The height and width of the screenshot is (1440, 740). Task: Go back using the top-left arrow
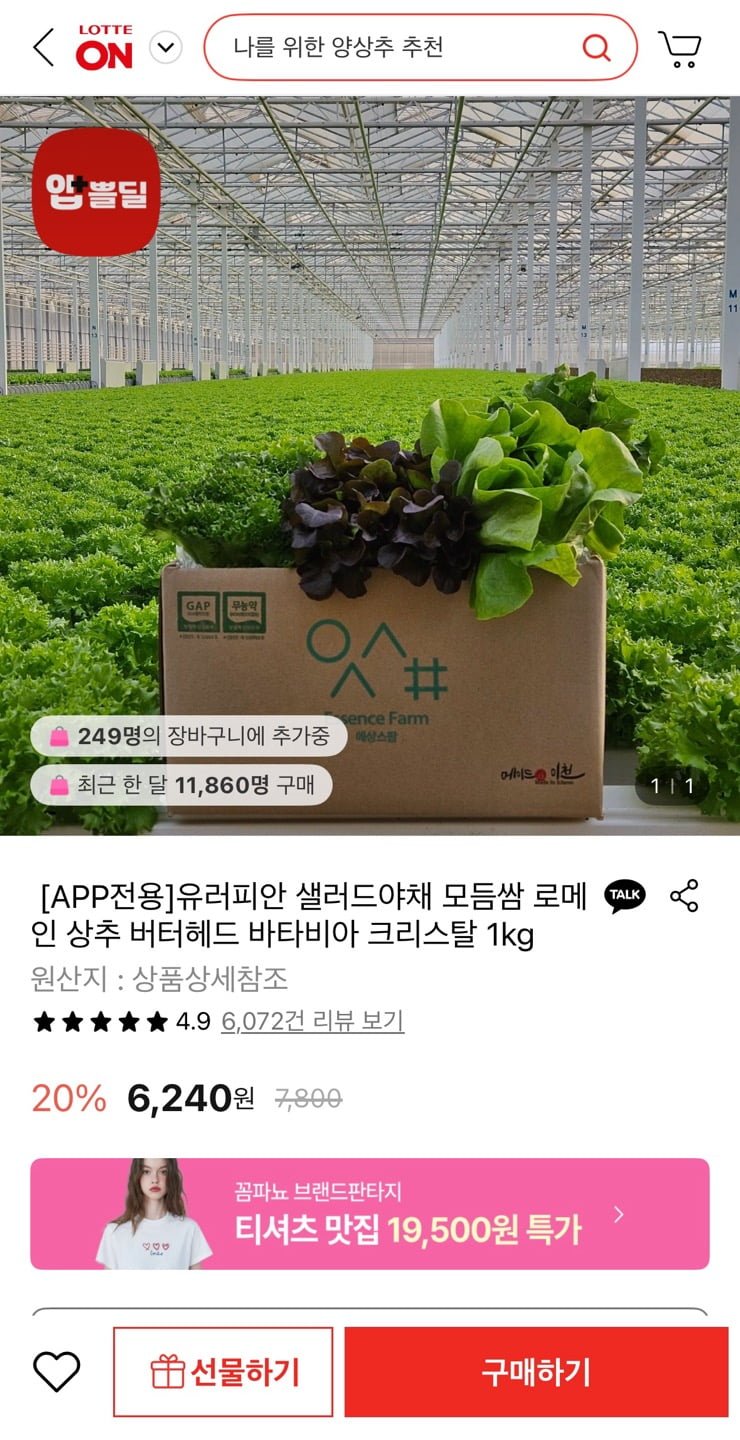point(43,47)
